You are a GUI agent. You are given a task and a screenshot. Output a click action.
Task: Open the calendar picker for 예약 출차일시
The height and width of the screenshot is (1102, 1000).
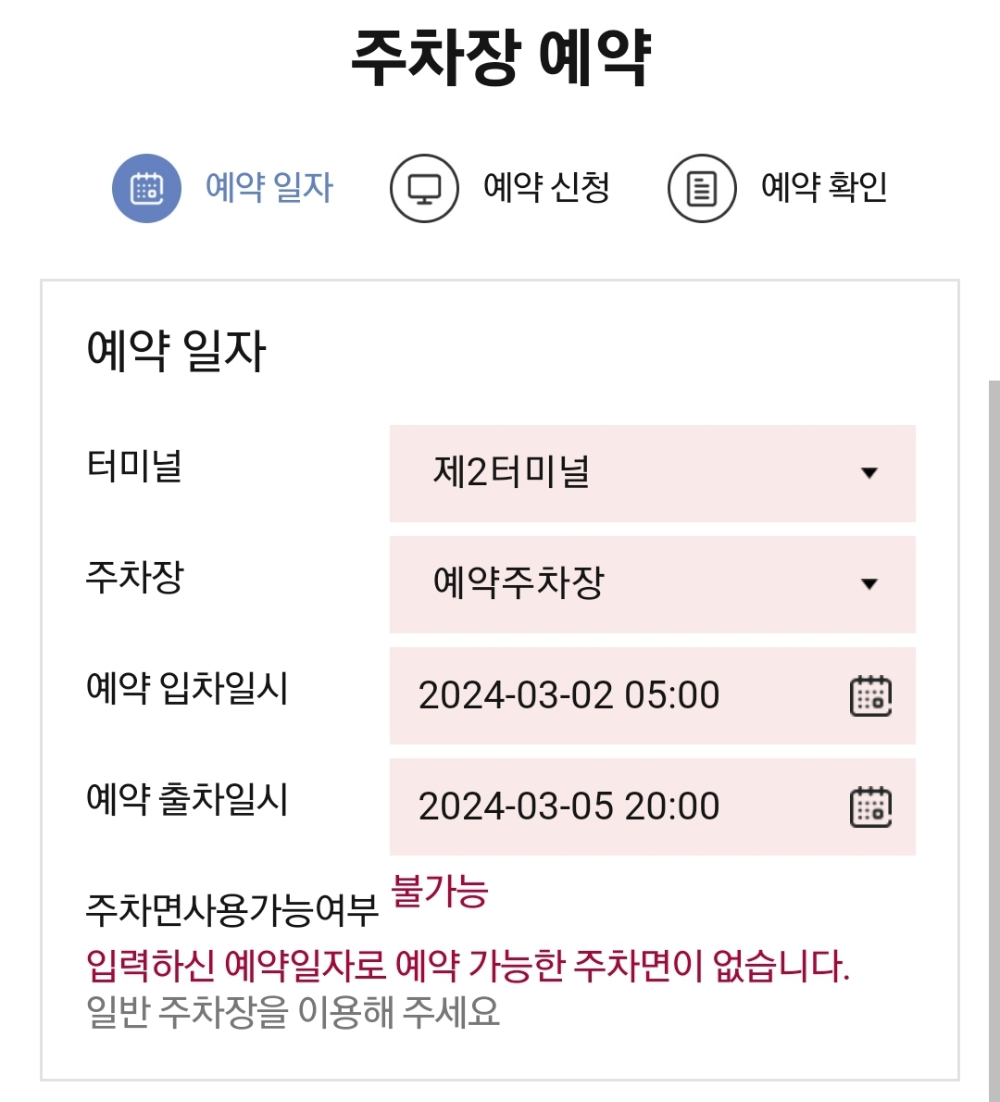[873, 806]
